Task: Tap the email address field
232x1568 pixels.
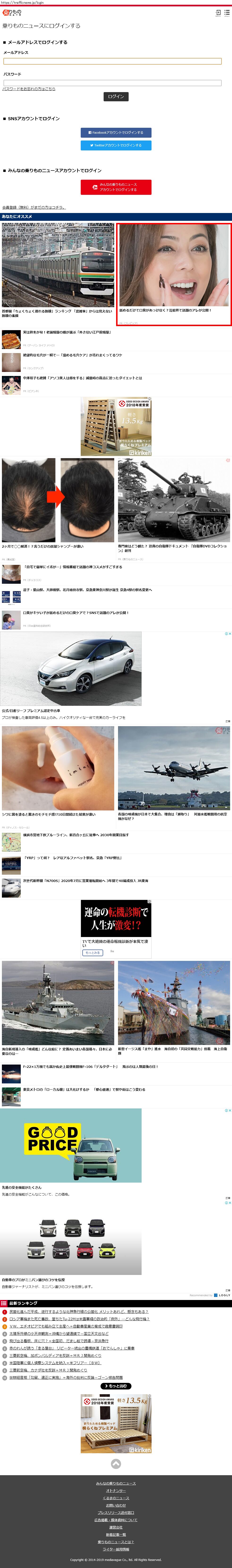Action: pyautogui.click(x=112, y=61)
